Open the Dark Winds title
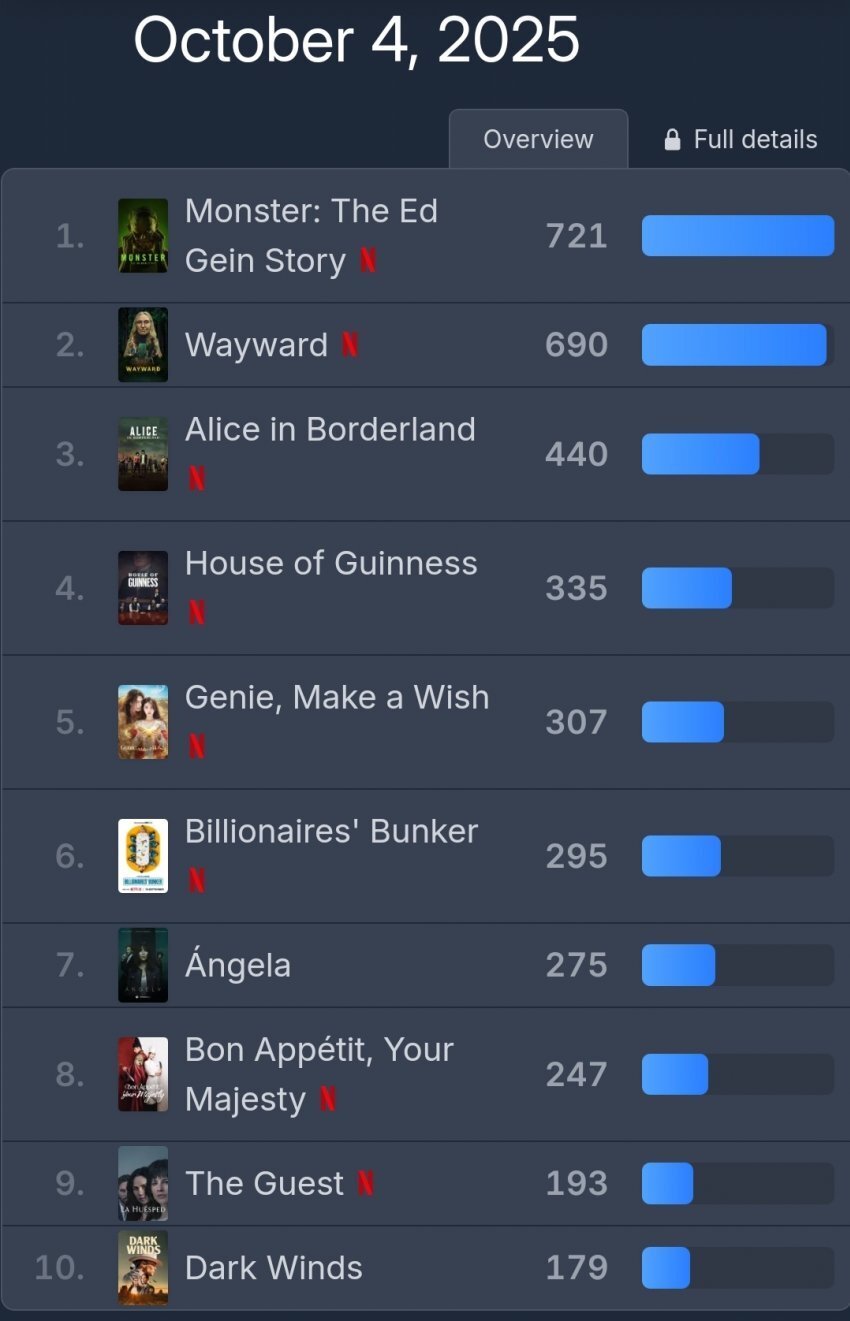Viewport: 850px width, 1321px height. 273,1267
